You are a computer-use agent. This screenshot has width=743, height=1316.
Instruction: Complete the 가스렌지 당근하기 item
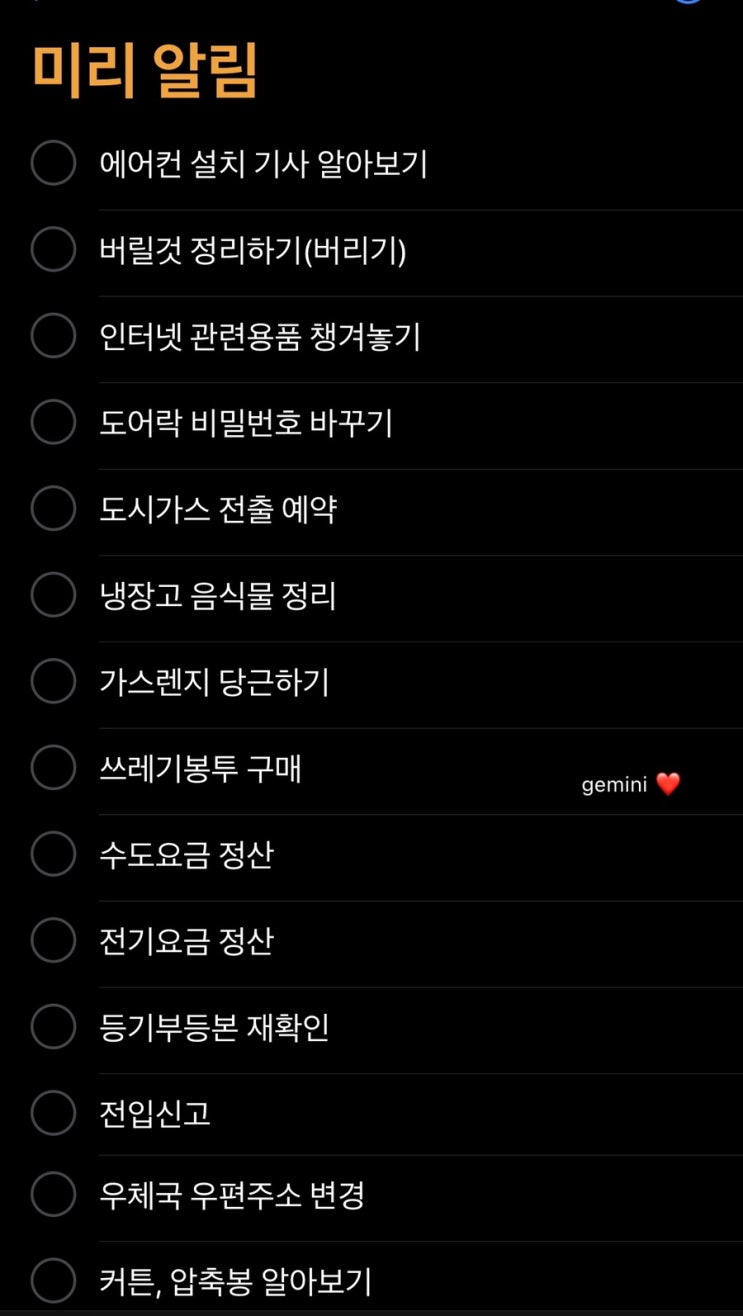[53, 681]
